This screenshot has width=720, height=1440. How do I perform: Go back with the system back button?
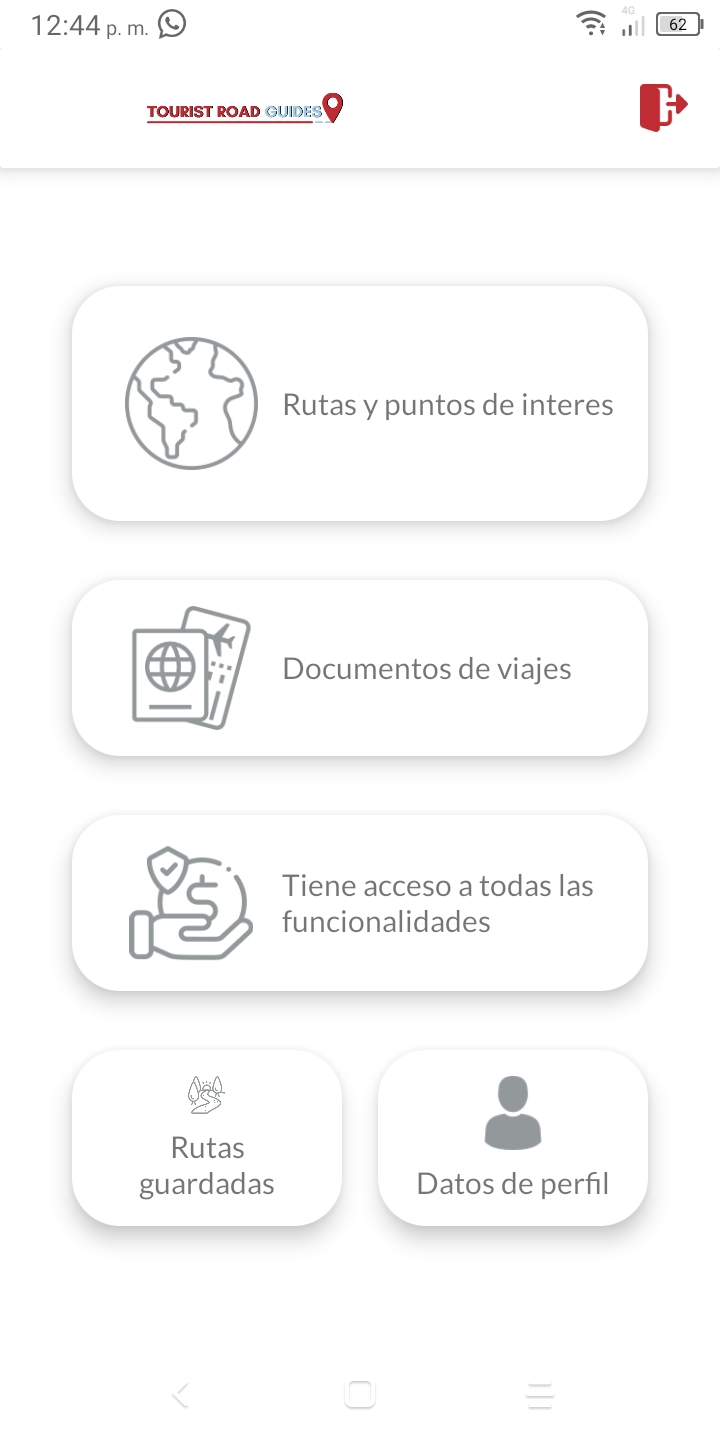coord(181,1395)
